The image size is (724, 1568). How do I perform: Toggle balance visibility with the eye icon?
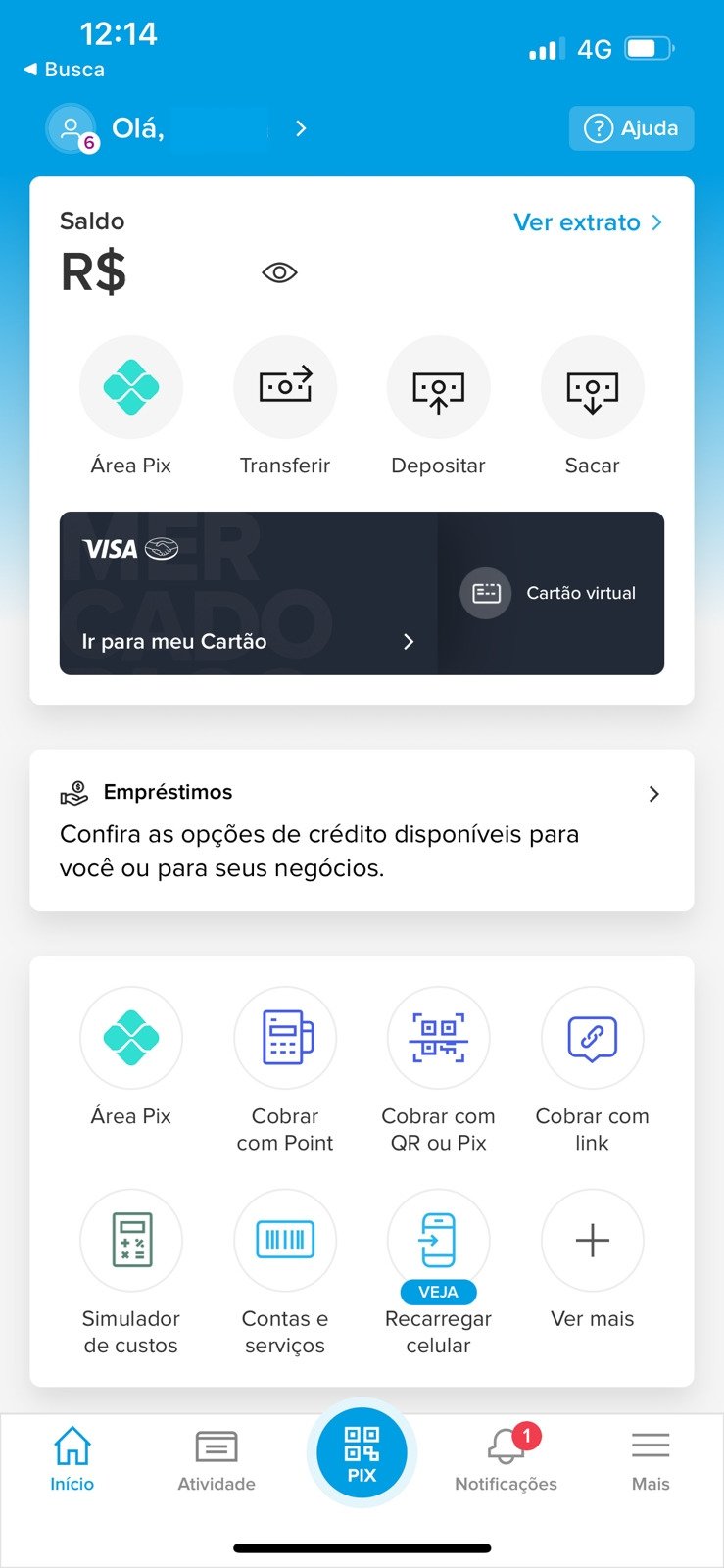click(x=279, y=272)
